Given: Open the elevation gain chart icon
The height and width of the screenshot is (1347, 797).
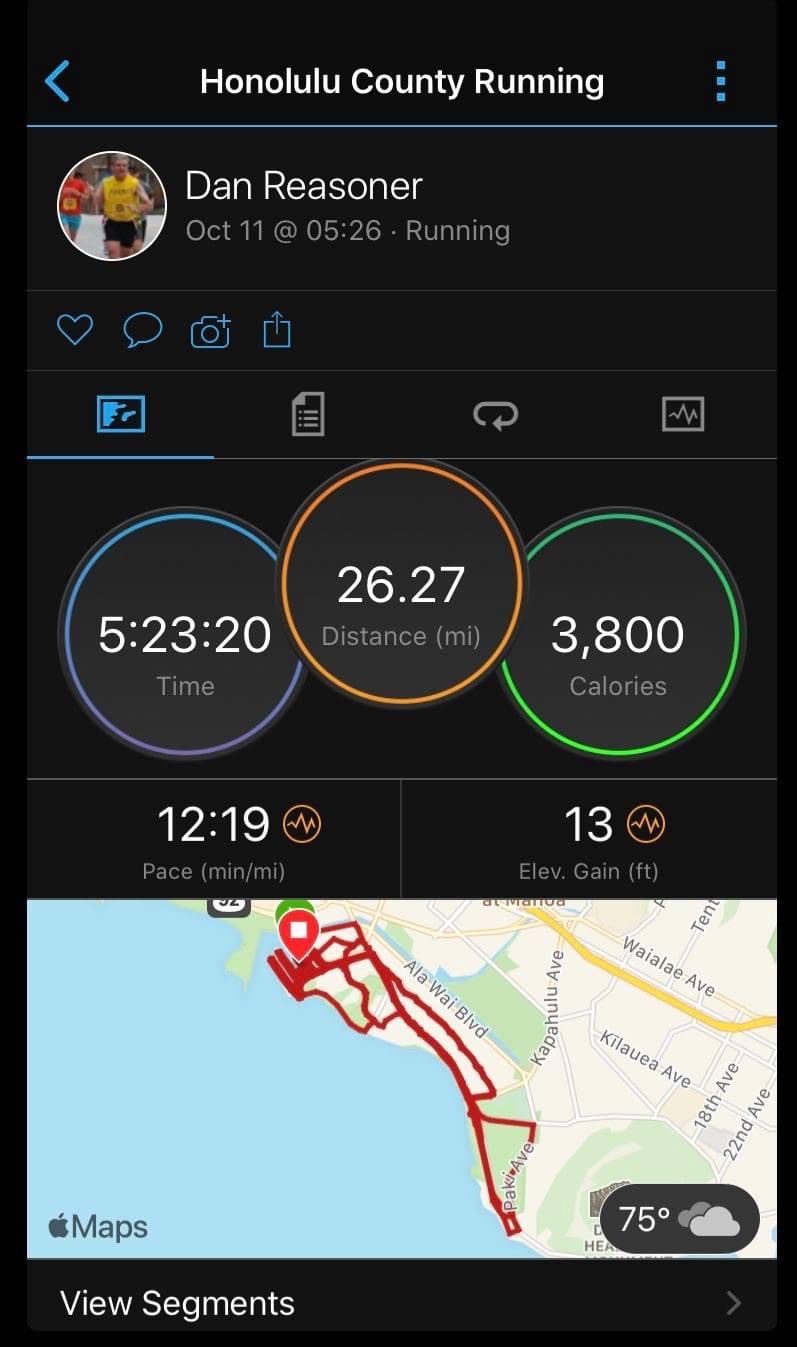Looking at the screenshot, I should coord(646,825).
